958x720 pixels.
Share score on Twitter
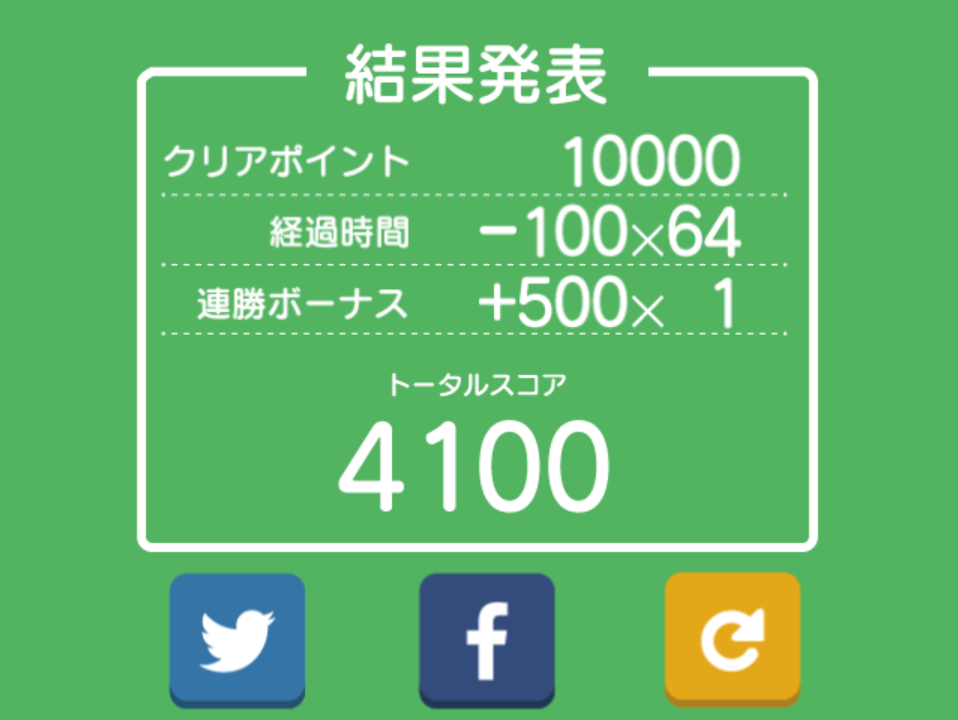[x=237, y=638]
